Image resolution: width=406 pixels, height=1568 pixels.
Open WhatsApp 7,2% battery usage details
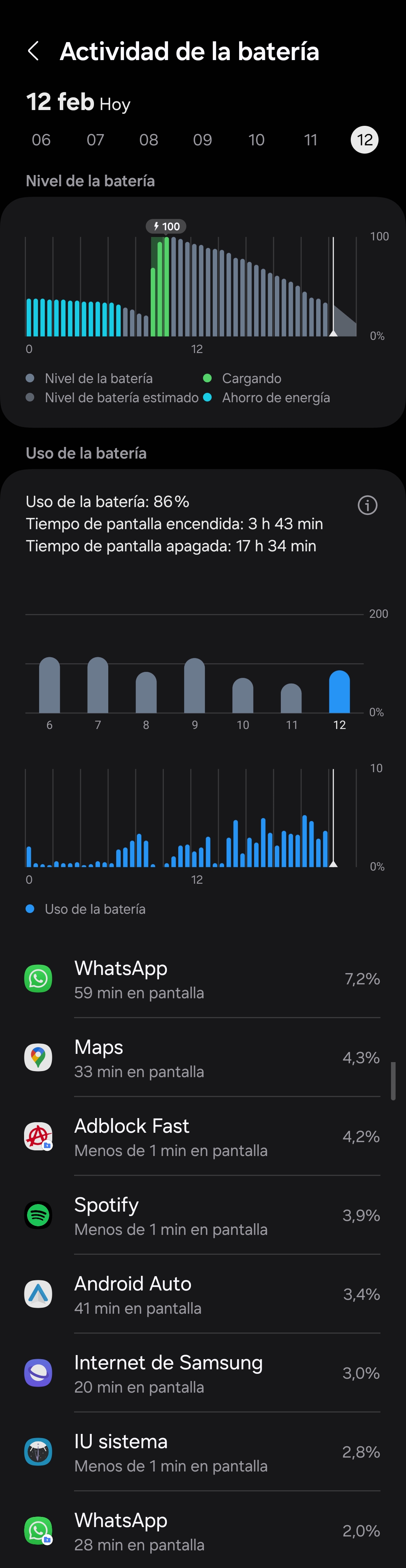(x=202, y=979)
